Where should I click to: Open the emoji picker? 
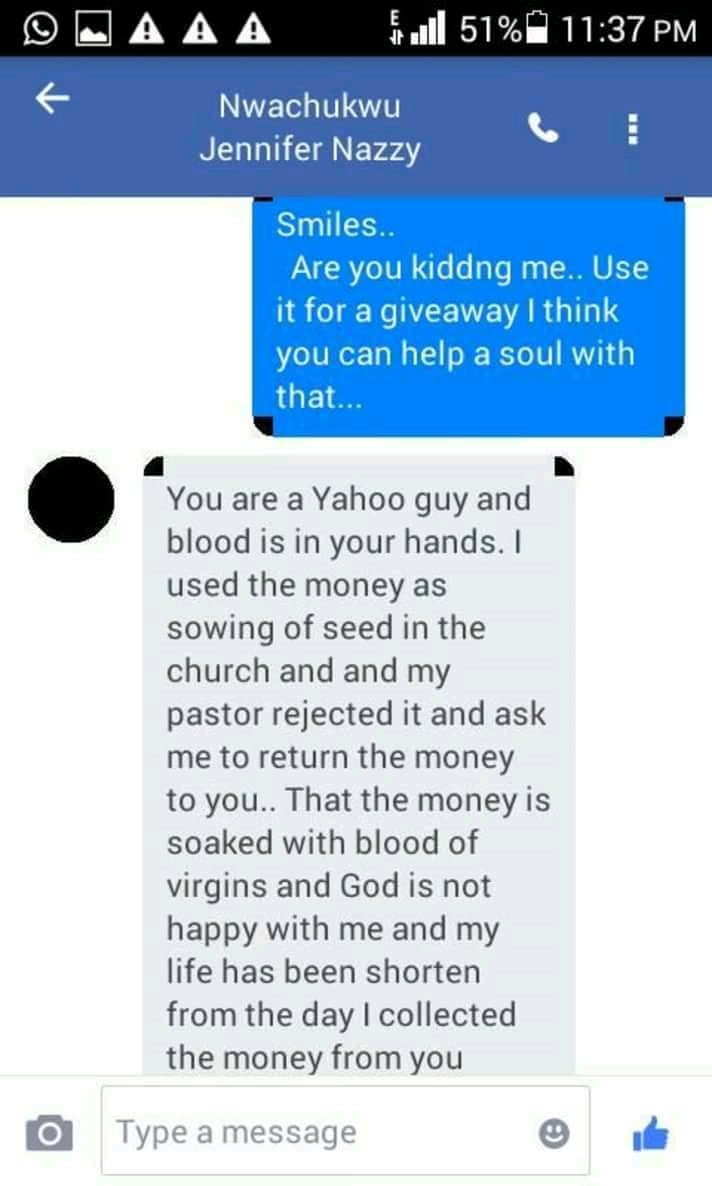tap(553, 1133)
